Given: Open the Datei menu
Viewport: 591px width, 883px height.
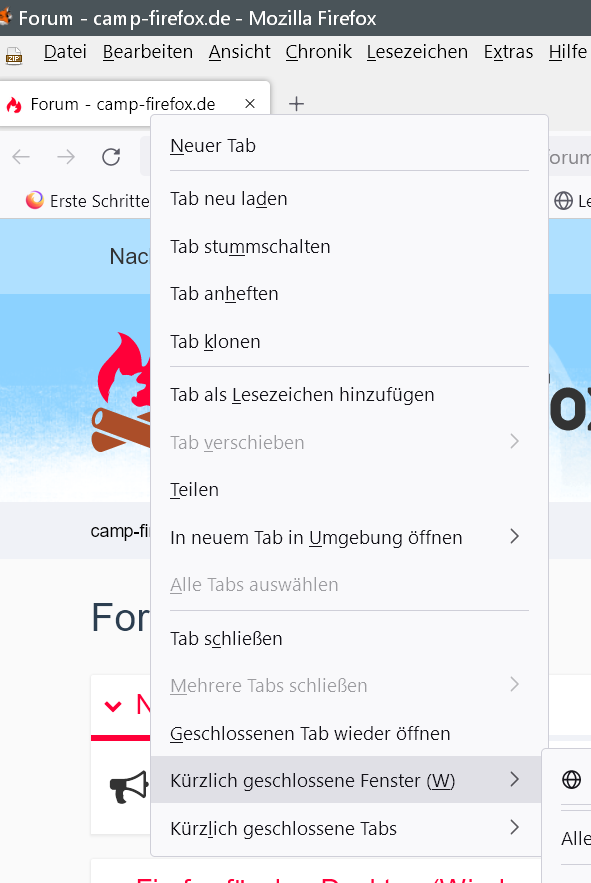Looking at the screenshot, I should [x=65, y=52].
